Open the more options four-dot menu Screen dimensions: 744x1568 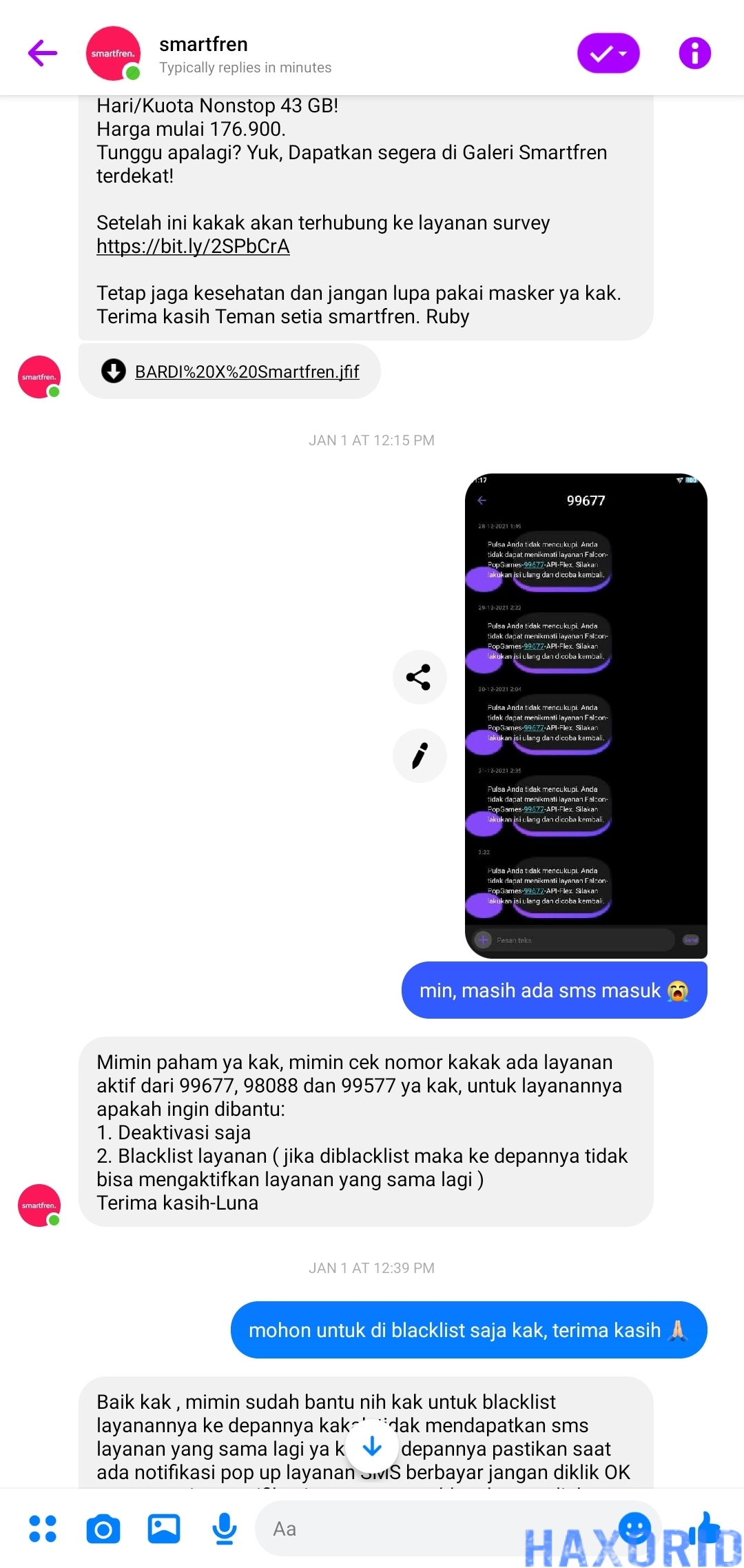click(43, 1529)
